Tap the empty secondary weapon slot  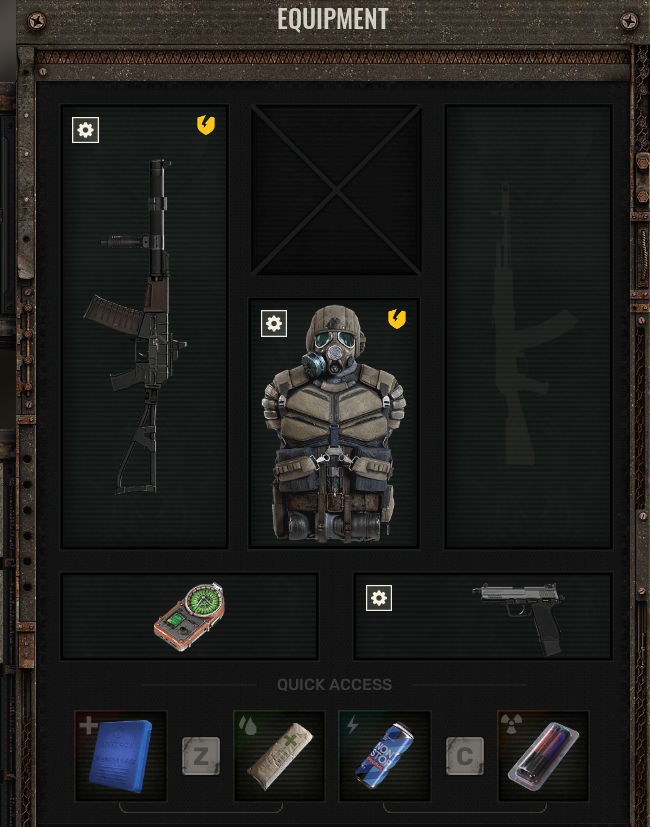(529, 327)
